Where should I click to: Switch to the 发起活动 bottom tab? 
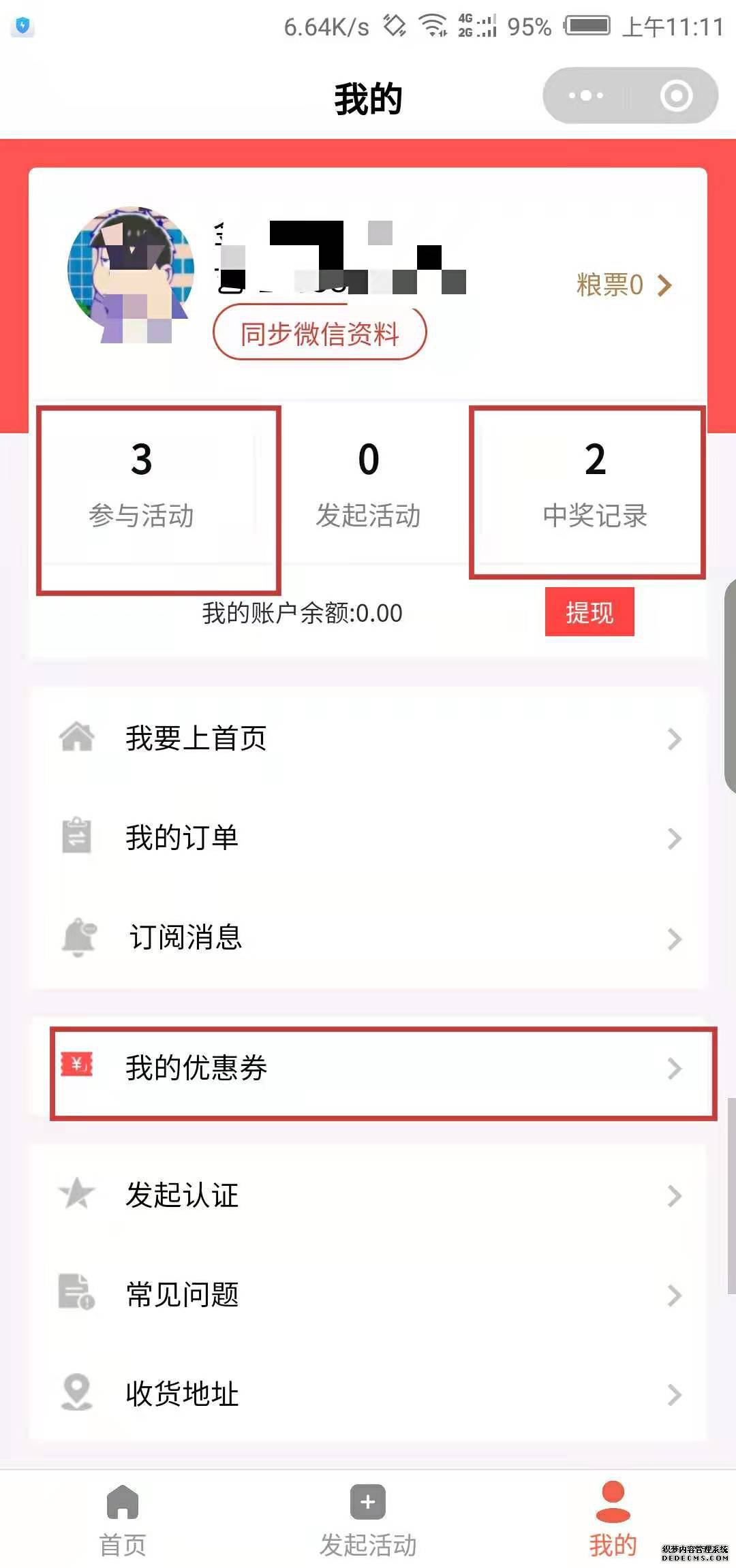[368, 1519]
